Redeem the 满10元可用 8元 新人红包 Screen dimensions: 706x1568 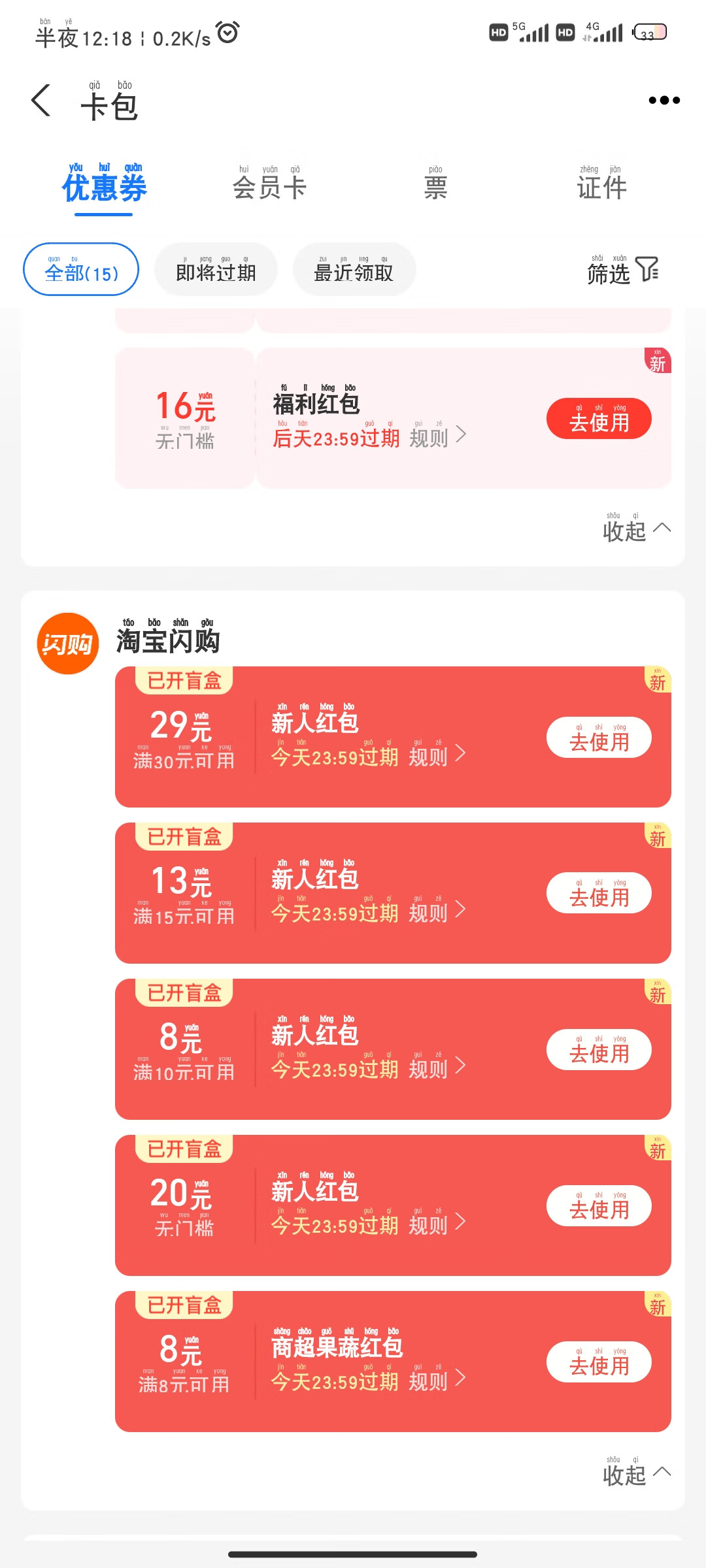tap(599, 1049)
